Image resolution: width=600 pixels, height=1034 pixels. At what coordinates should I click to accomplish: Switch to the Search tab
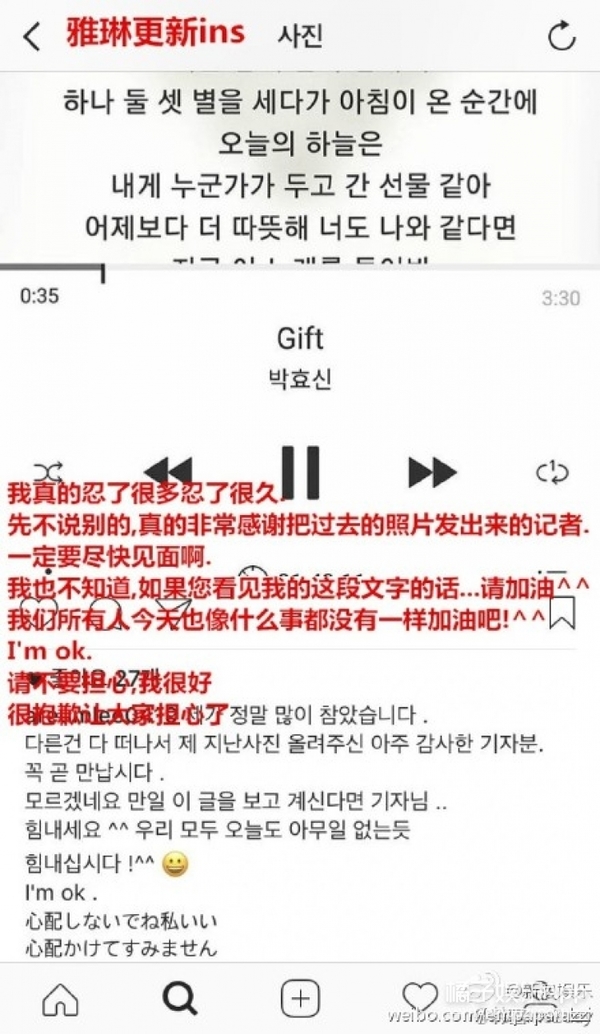(x=180, y=997)
